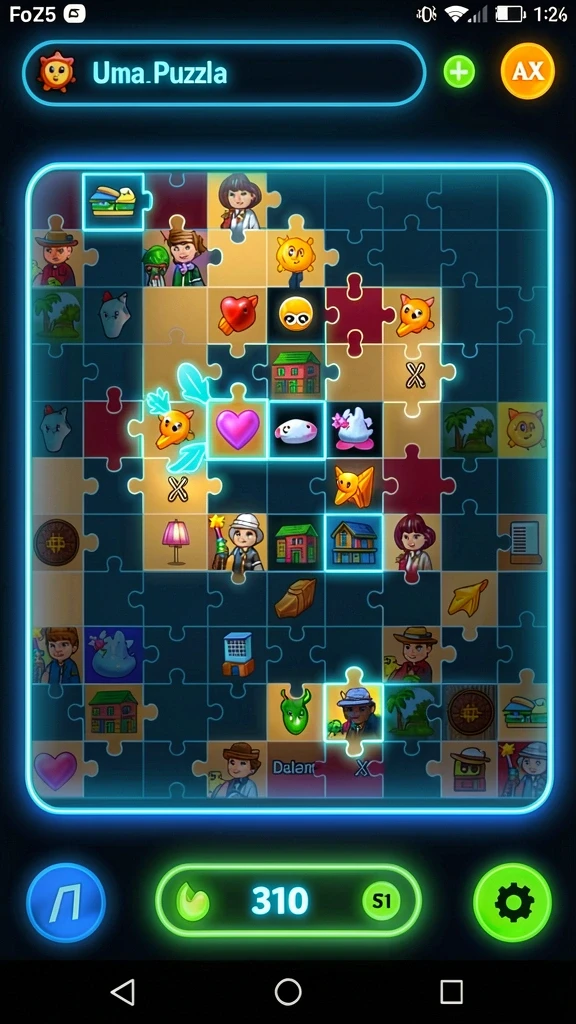
Task: Select the highlighted blue house tile
Action: pyautogui.click(x=353, y=542)
